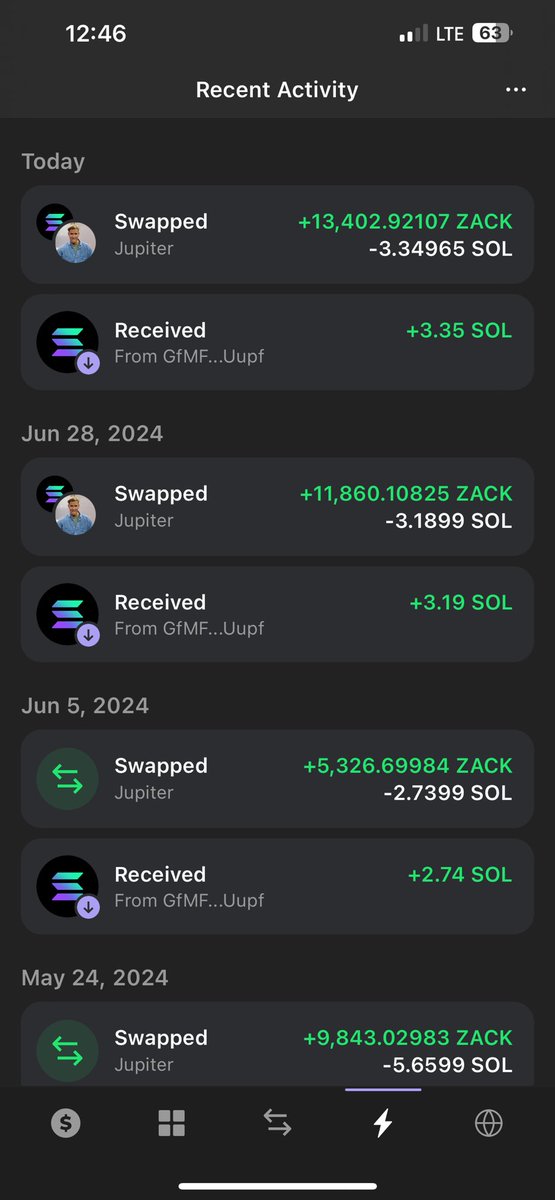Switch to the wallet dollar tab
This screenshot has height=1200, width=555.
[x=66, y=1124]
